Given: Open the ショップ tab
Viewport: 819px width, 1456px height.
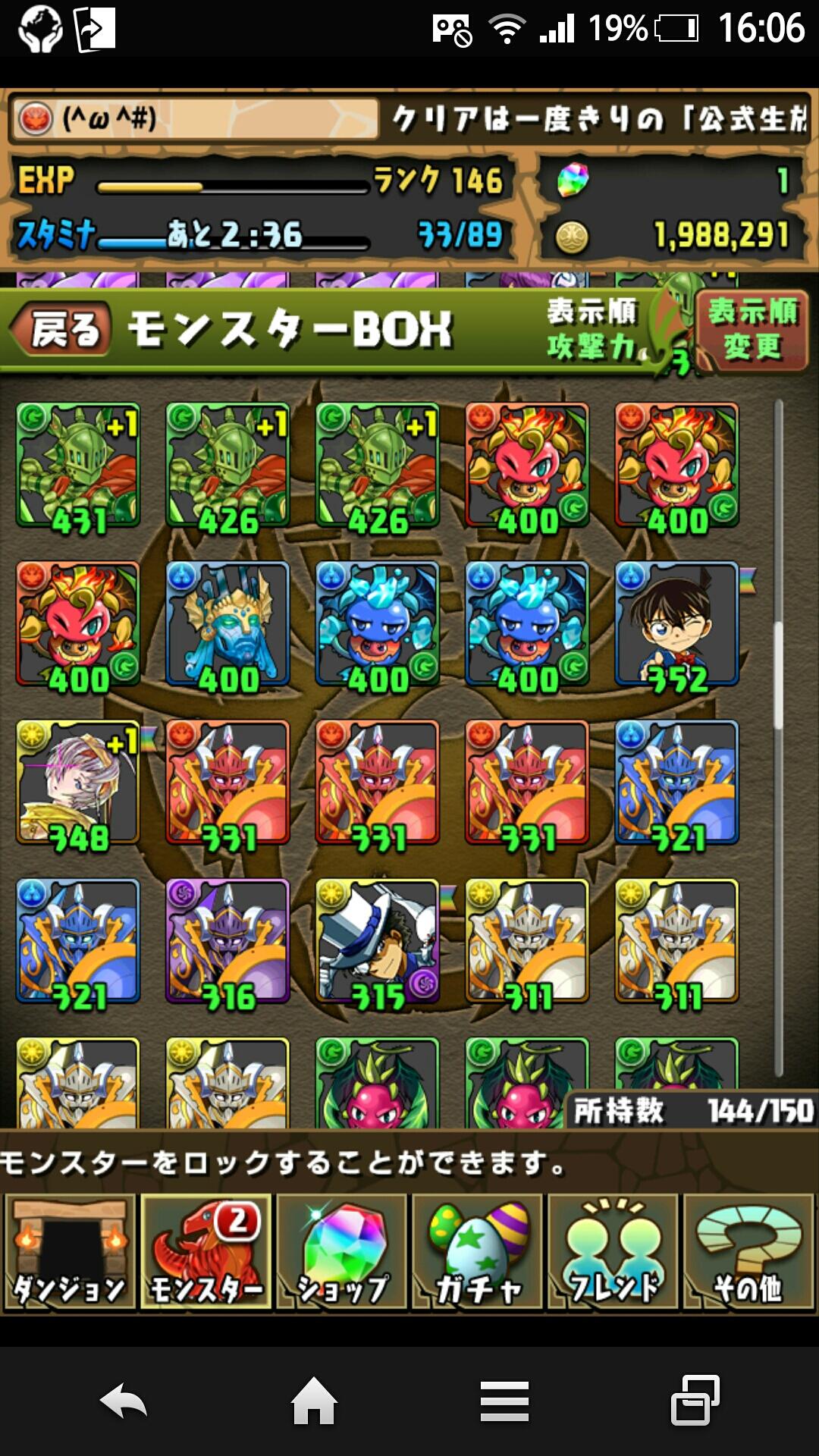Looking at the screenshot, I should [342, 1251].
